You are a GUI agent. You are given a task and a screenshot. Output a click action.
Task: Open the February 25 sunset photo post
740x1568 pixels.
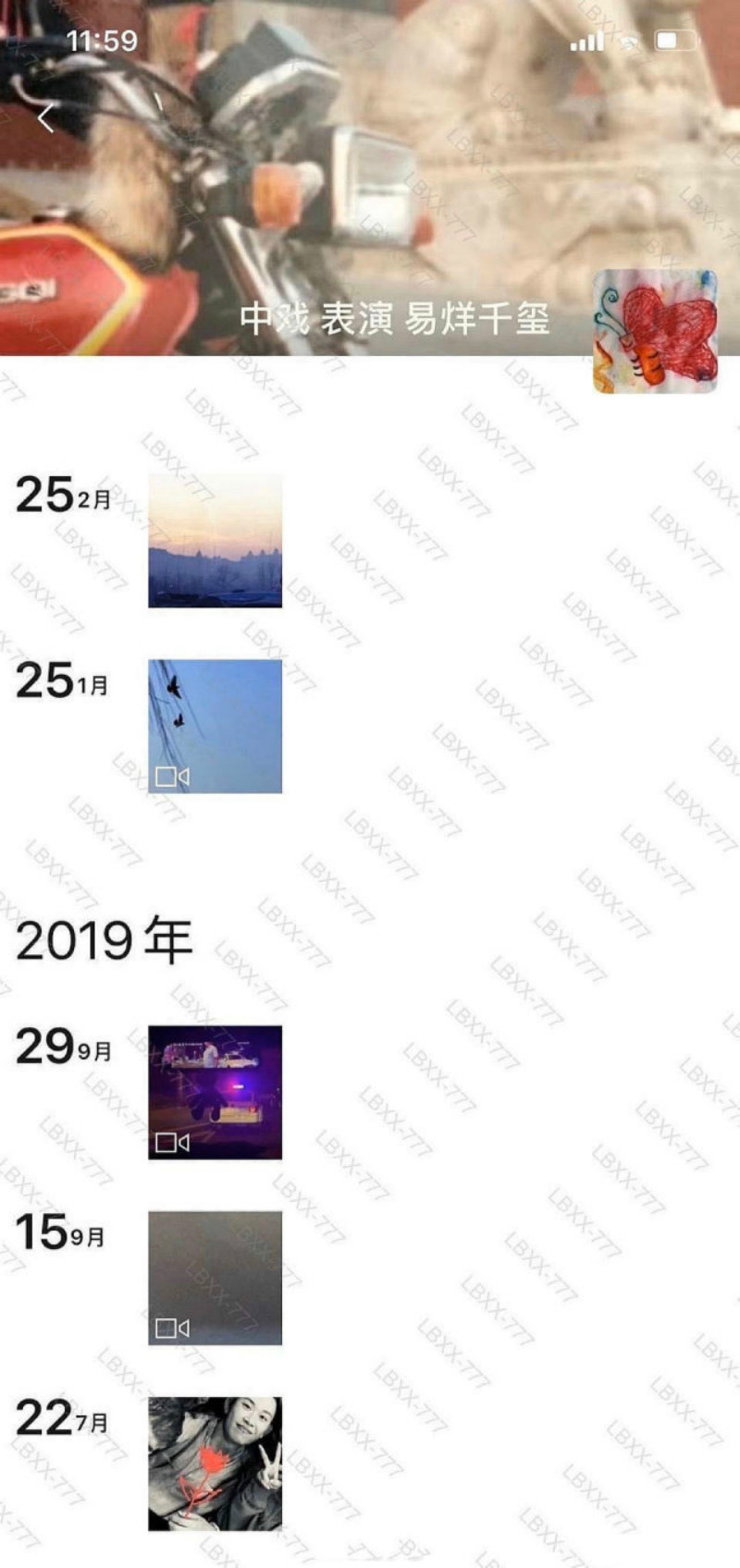click(215, 540)
